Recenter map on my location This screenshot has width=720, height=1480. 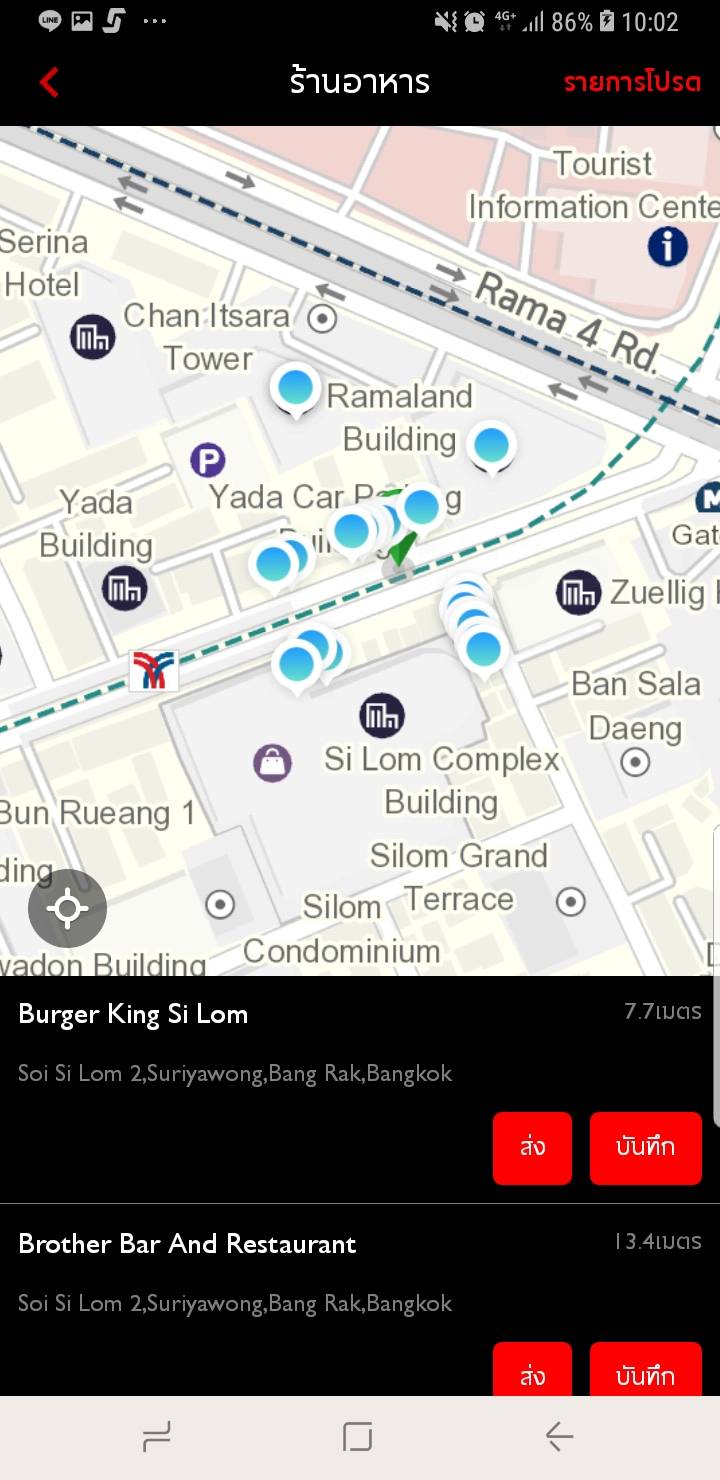(67, 908)
